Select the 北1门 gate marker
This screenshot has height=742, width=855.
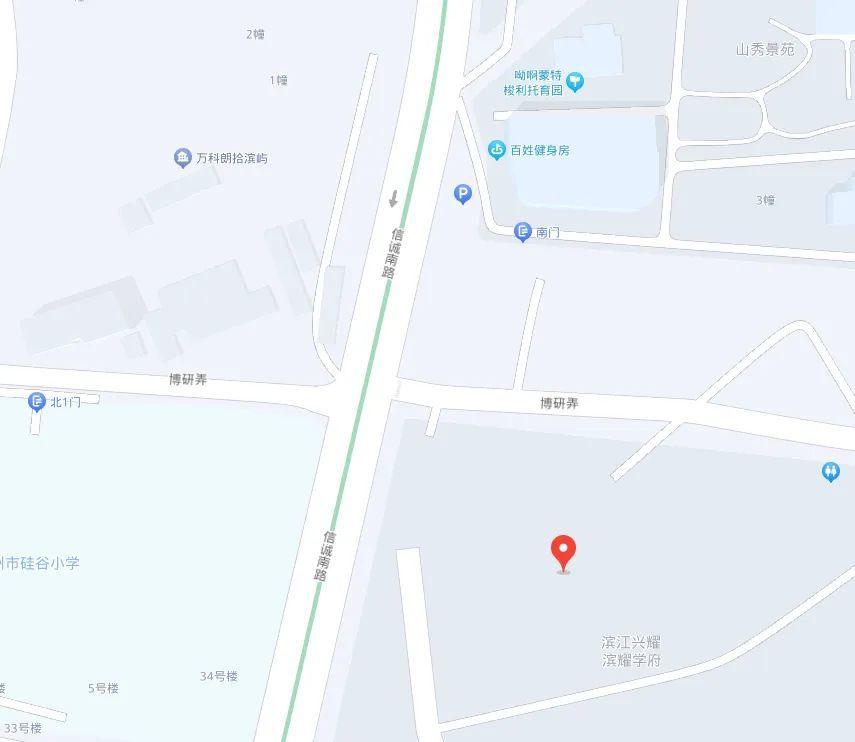coord(37,402)
